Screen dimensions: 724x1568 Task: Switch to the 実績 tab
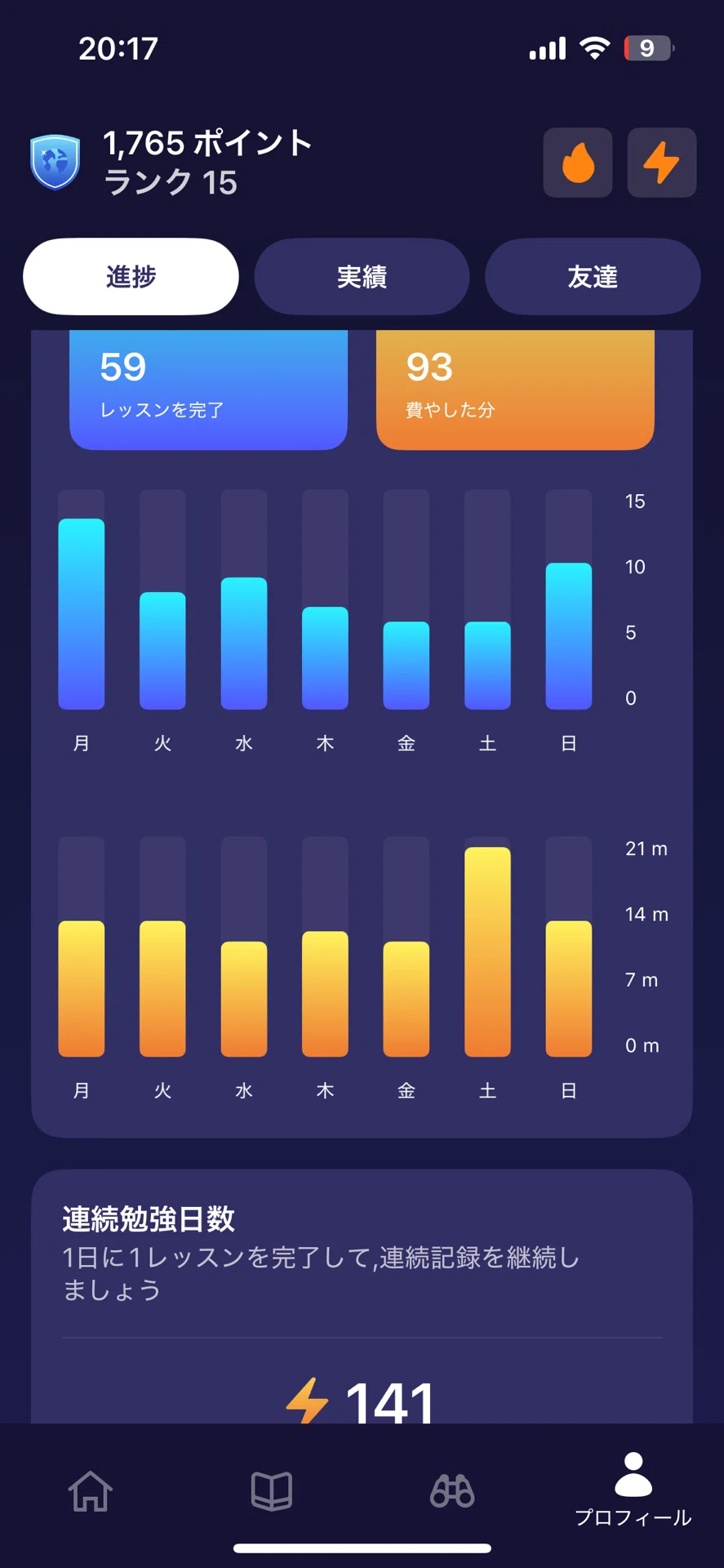[x=362, y=277]
